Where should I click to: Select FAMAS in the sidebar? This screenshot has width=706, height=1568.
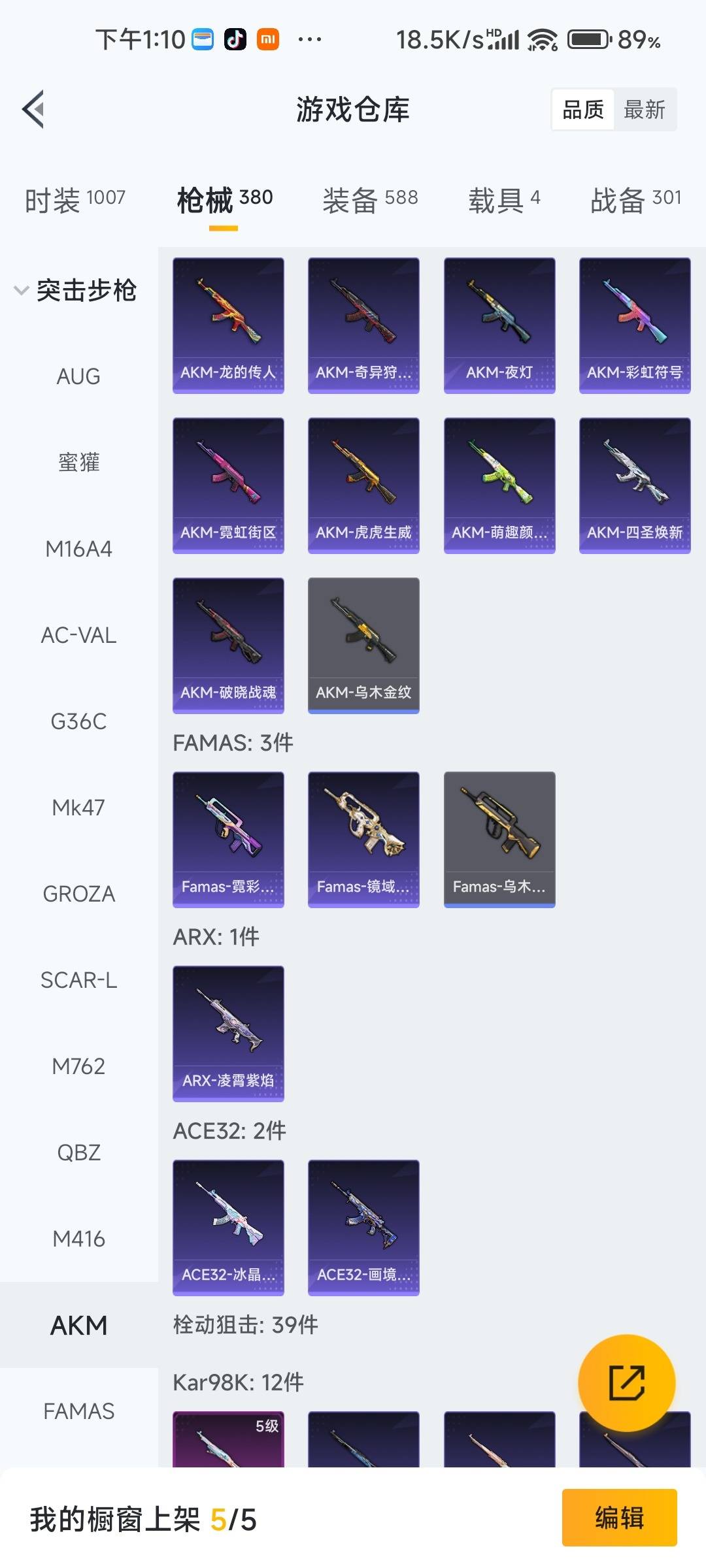click(x=78, y=1411)
